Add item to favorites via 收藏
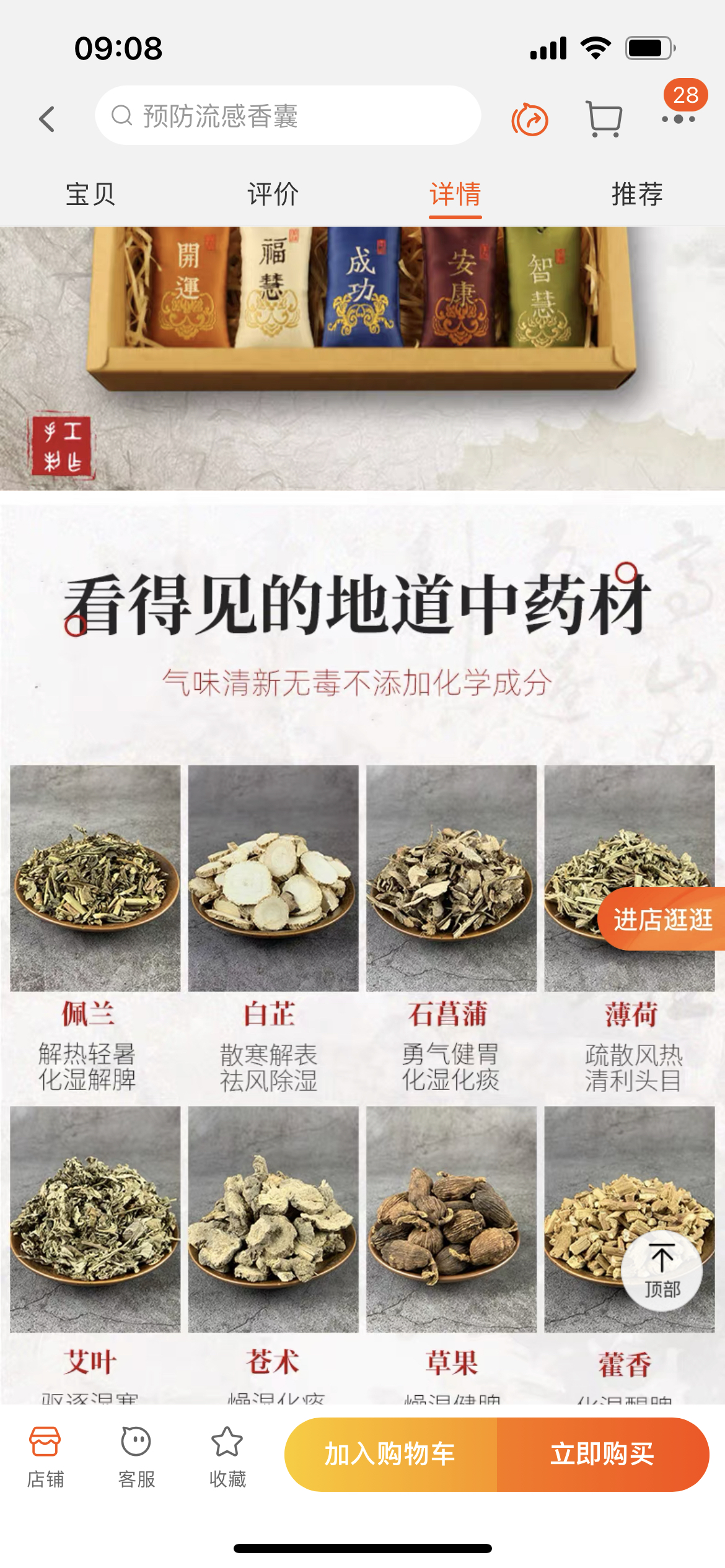 coord(227,1457)
